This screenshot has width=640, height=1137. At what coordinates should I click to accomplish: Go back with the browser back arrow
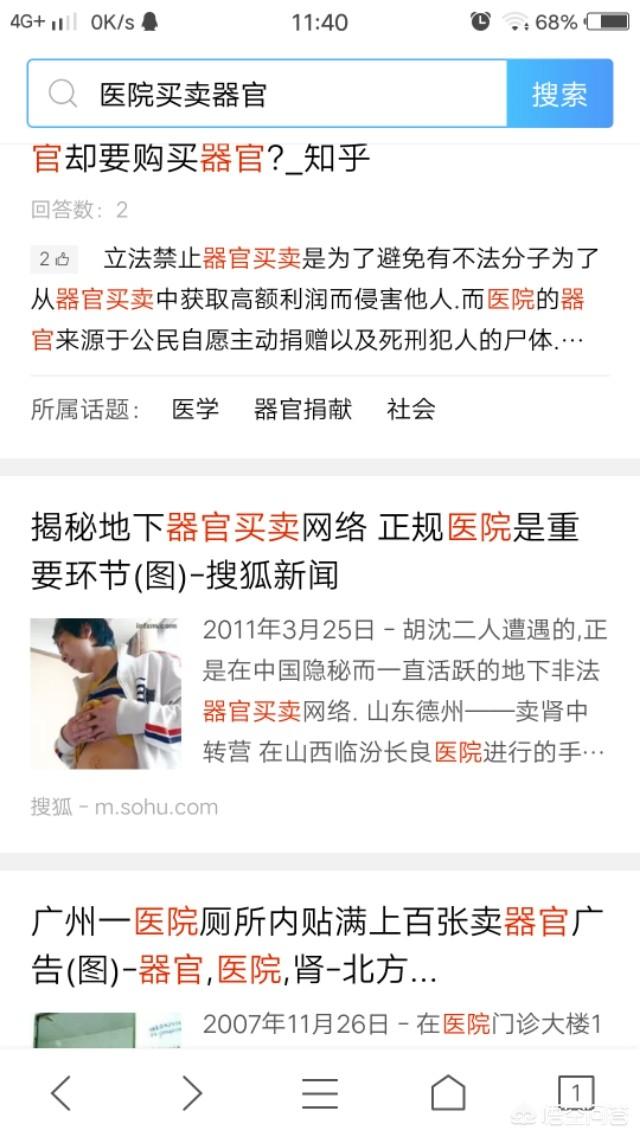pyautogui.click(x=61, y=1092)
